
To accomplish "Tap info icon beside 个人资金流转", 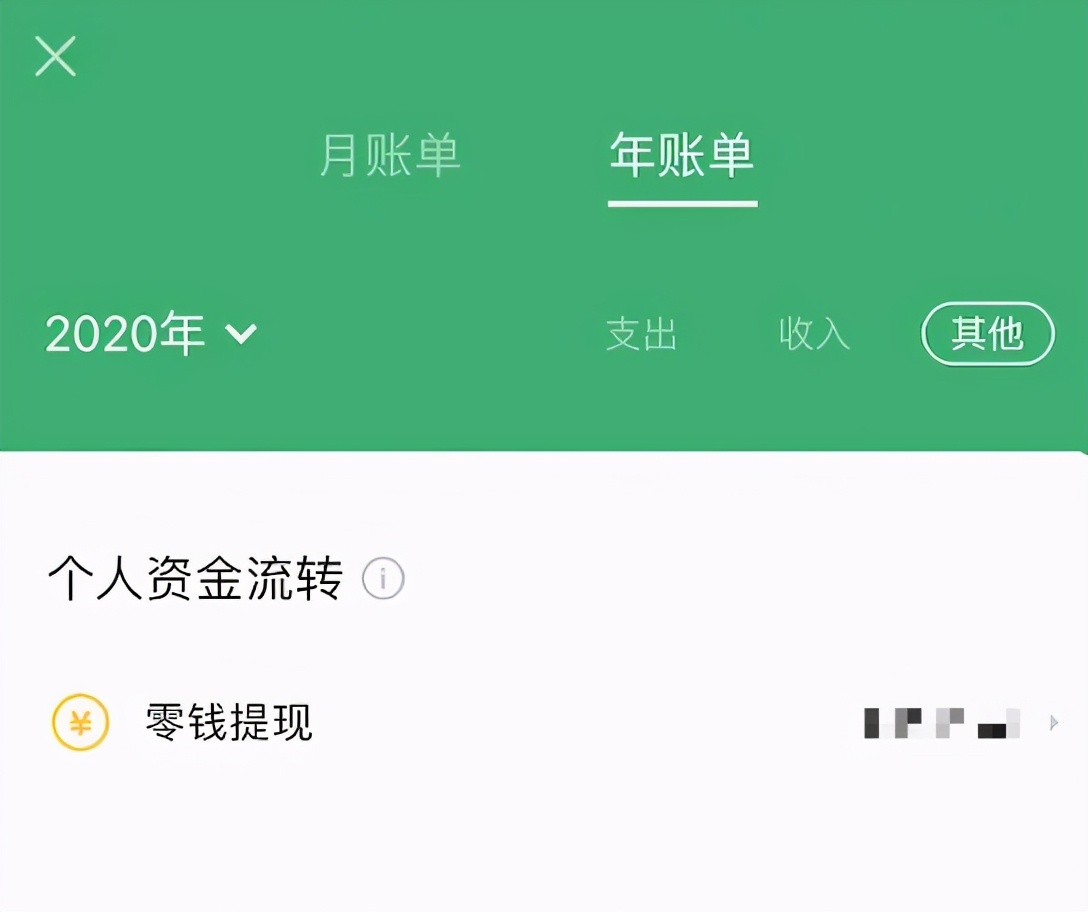I will (383, 579).
